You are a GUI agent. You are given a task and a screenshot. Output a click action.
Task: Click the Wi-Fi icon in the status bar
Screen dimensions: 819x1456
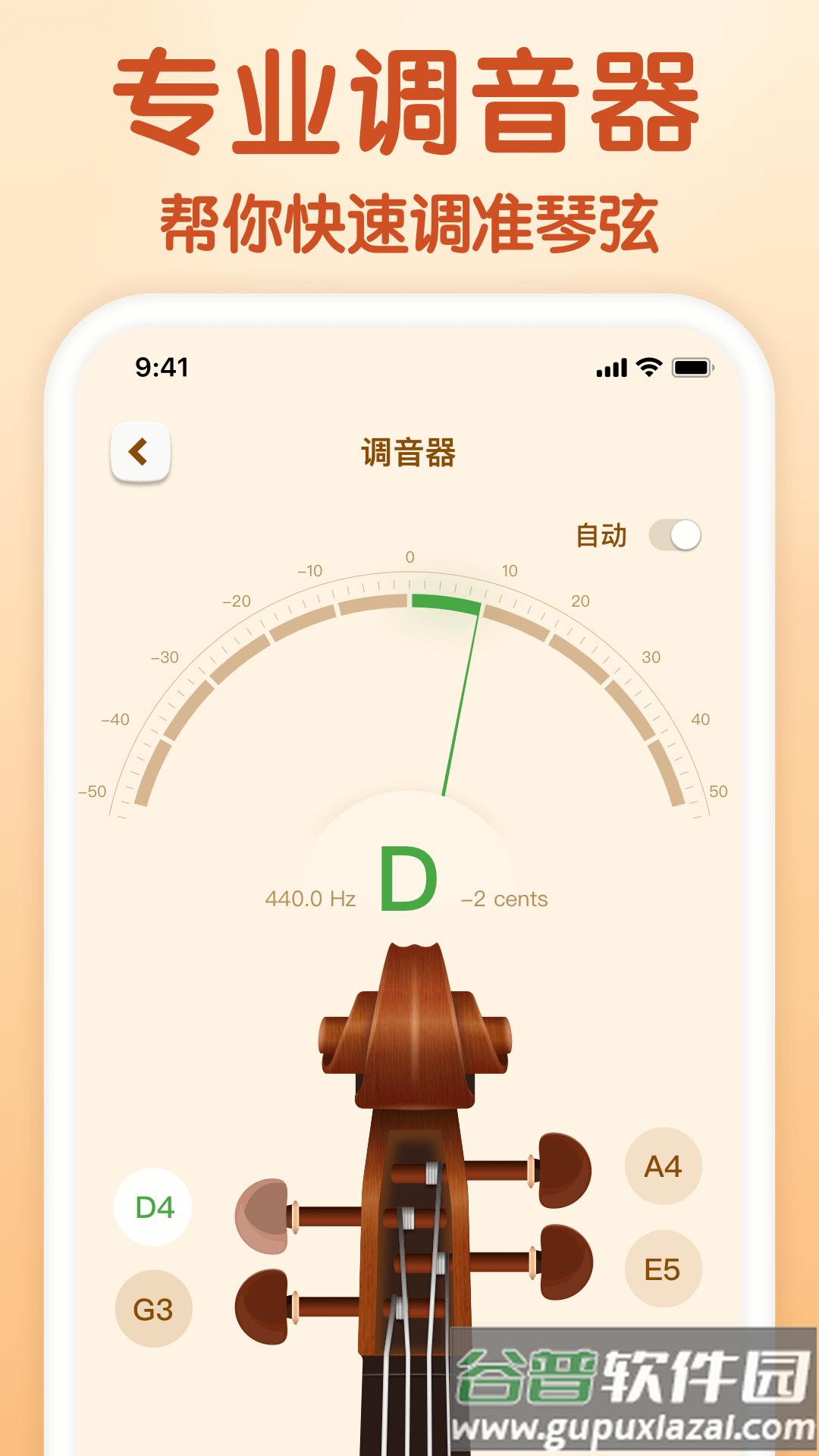648,367
